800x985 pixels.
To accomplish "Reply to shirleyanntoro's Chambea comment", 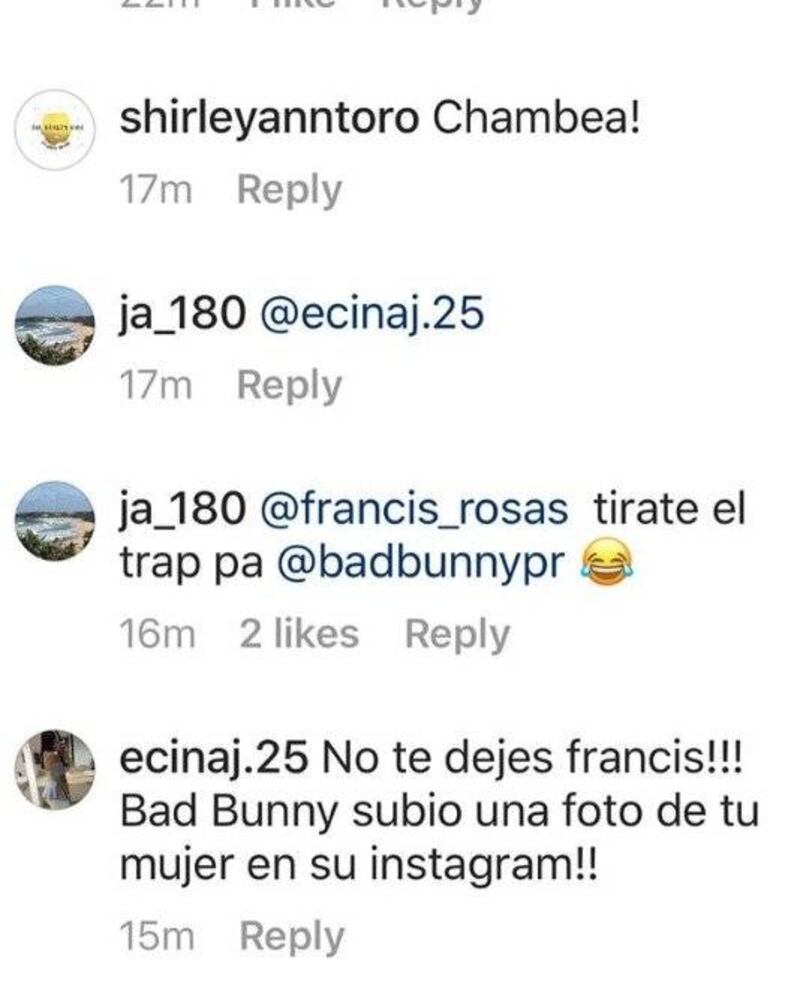I will point(289,190).
